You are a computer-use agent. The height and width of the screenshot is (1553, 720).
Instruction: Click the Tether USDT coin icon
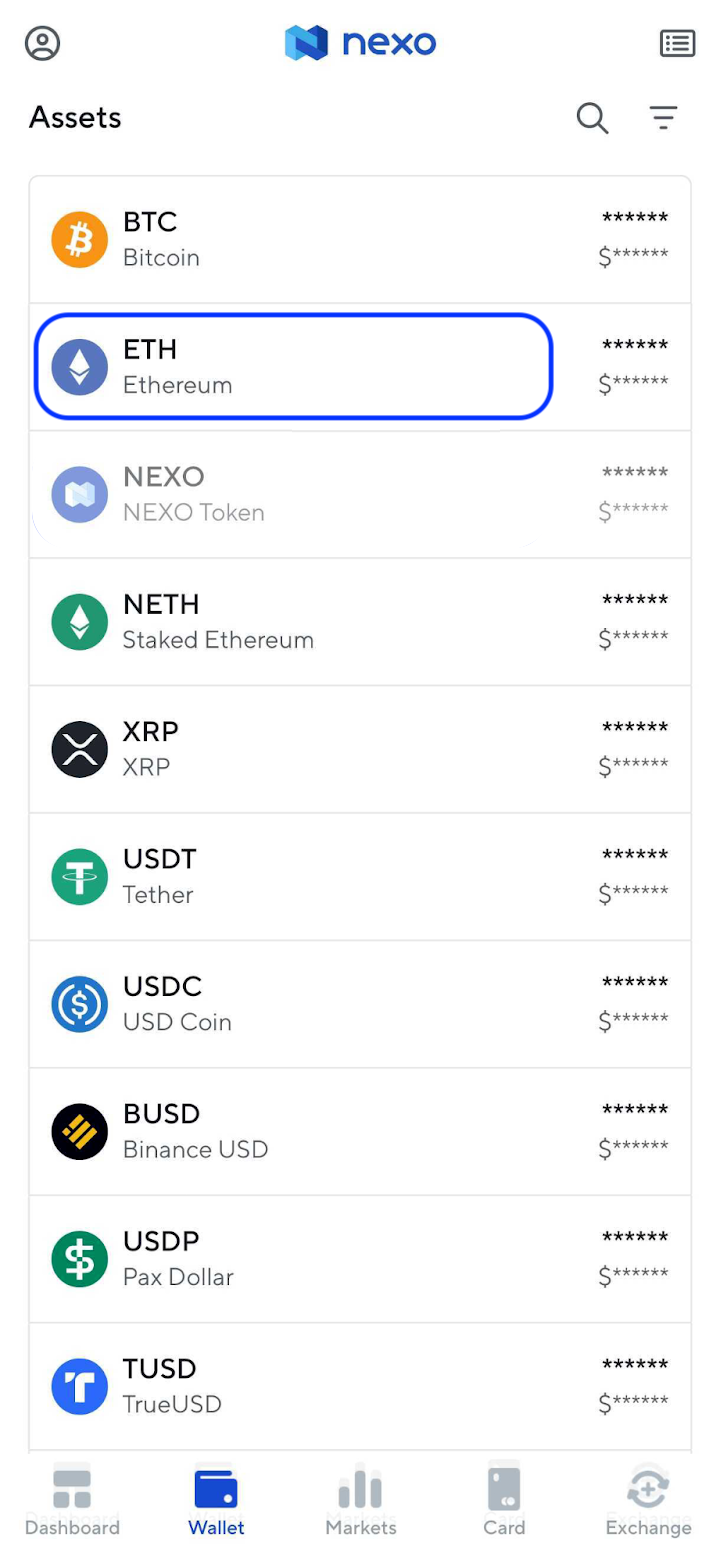coord(79,876)
